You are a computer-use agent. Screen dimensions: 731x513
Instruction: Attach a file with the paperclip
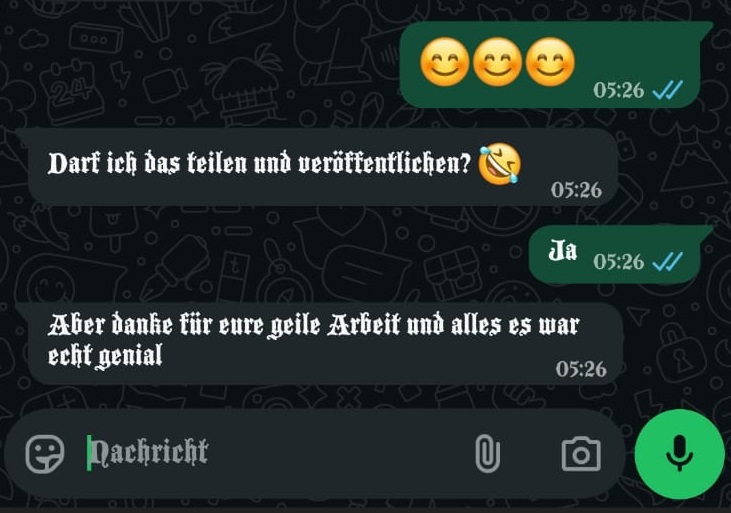[x=486, y=454]
